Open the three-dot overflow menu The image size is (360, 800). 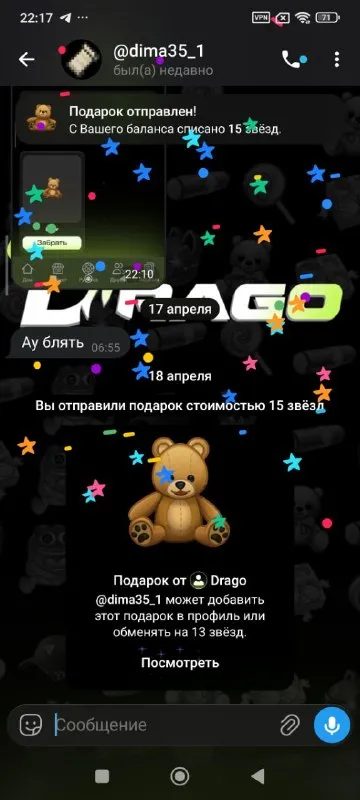tap(337, 60)
